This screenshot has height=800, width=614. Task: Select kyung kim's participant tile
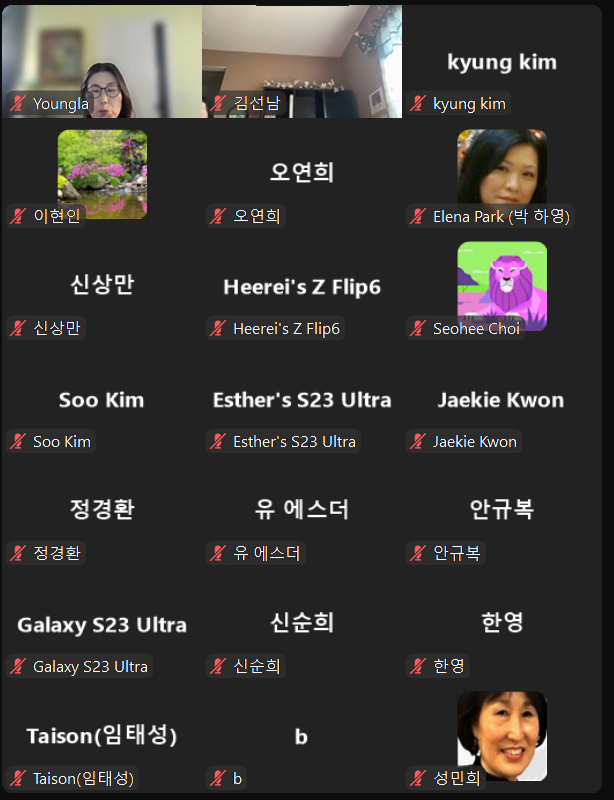(x=501, y=62)
